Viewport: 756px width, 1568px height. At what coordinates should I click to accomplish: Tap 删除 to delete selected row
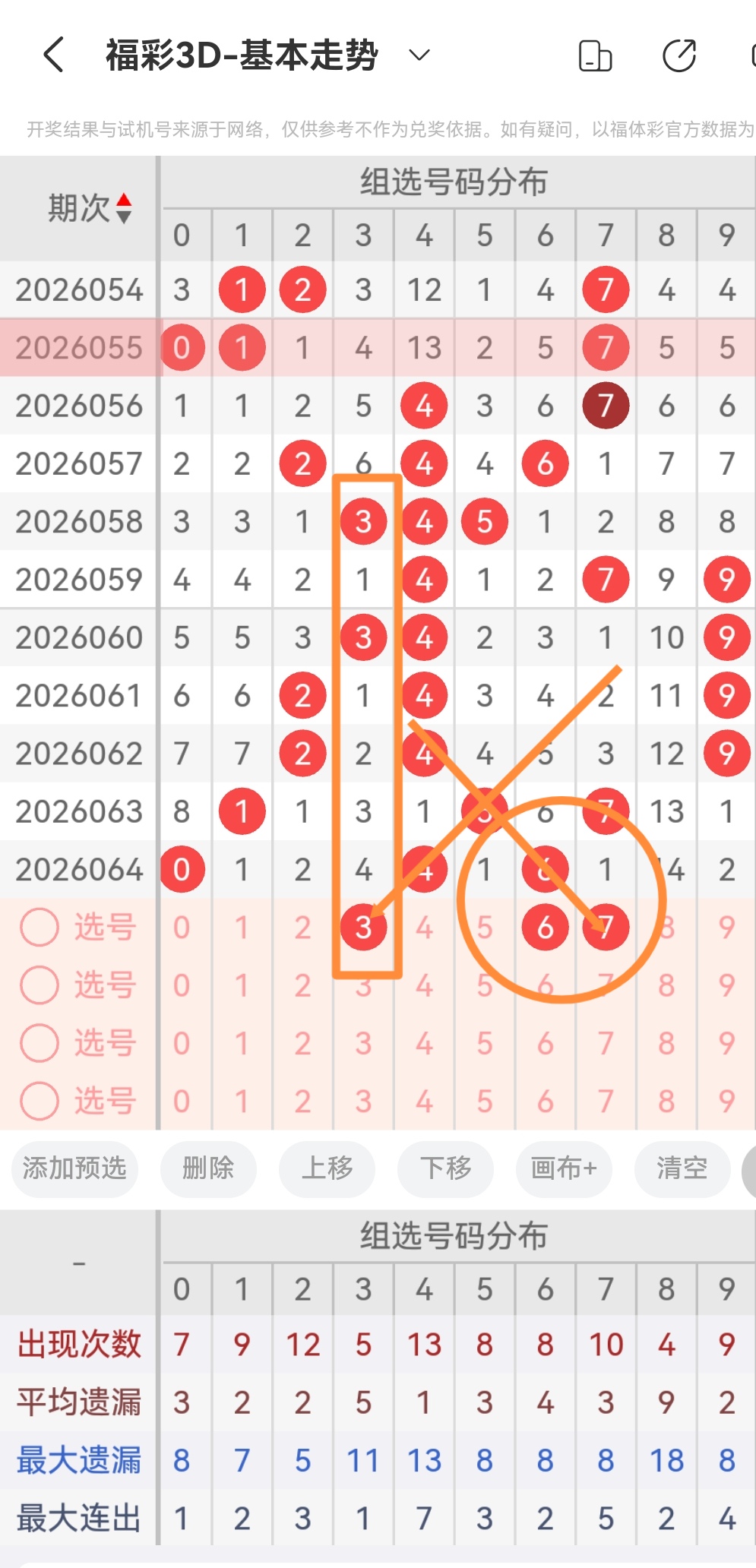click(208, 1169)
